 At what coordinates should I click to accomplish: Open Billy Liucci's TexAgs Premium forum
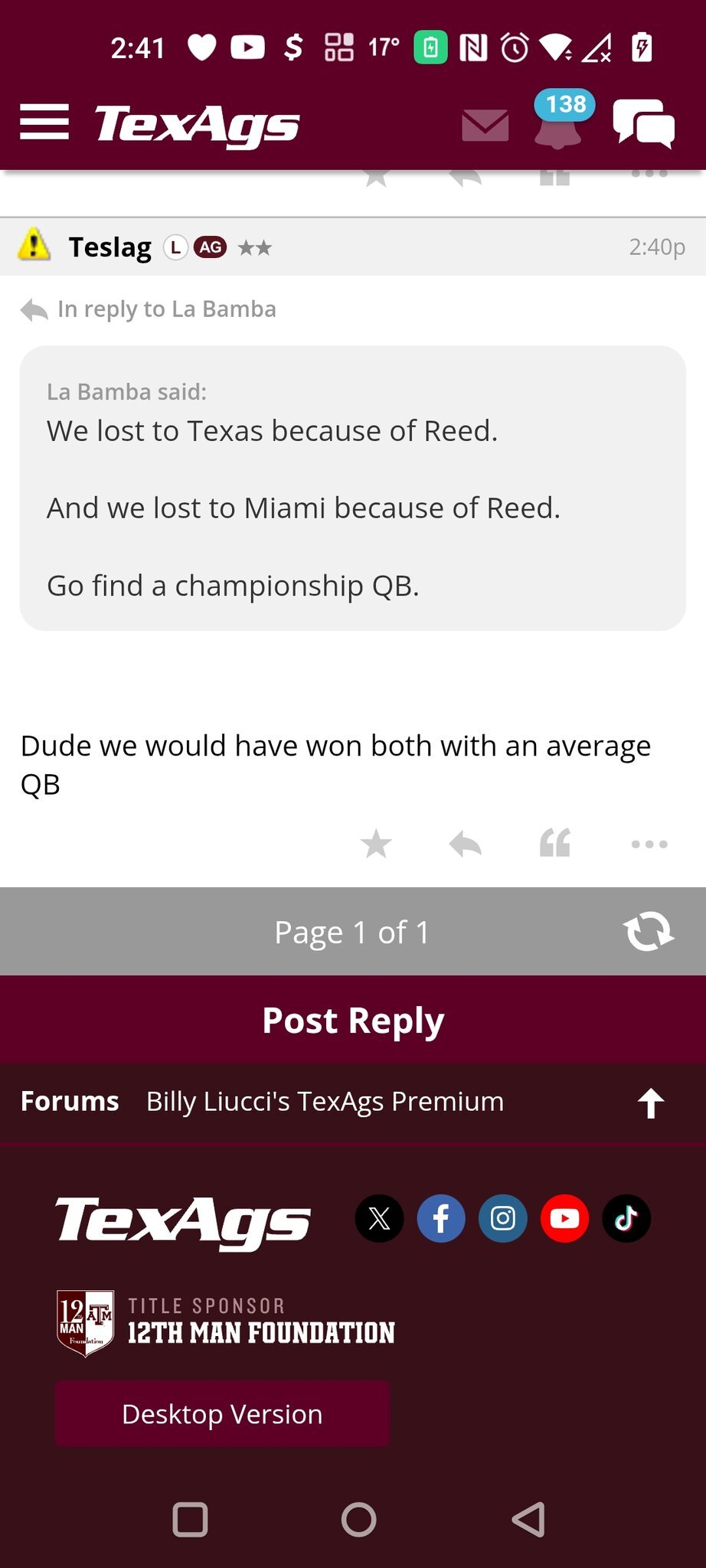(325, 1101)
